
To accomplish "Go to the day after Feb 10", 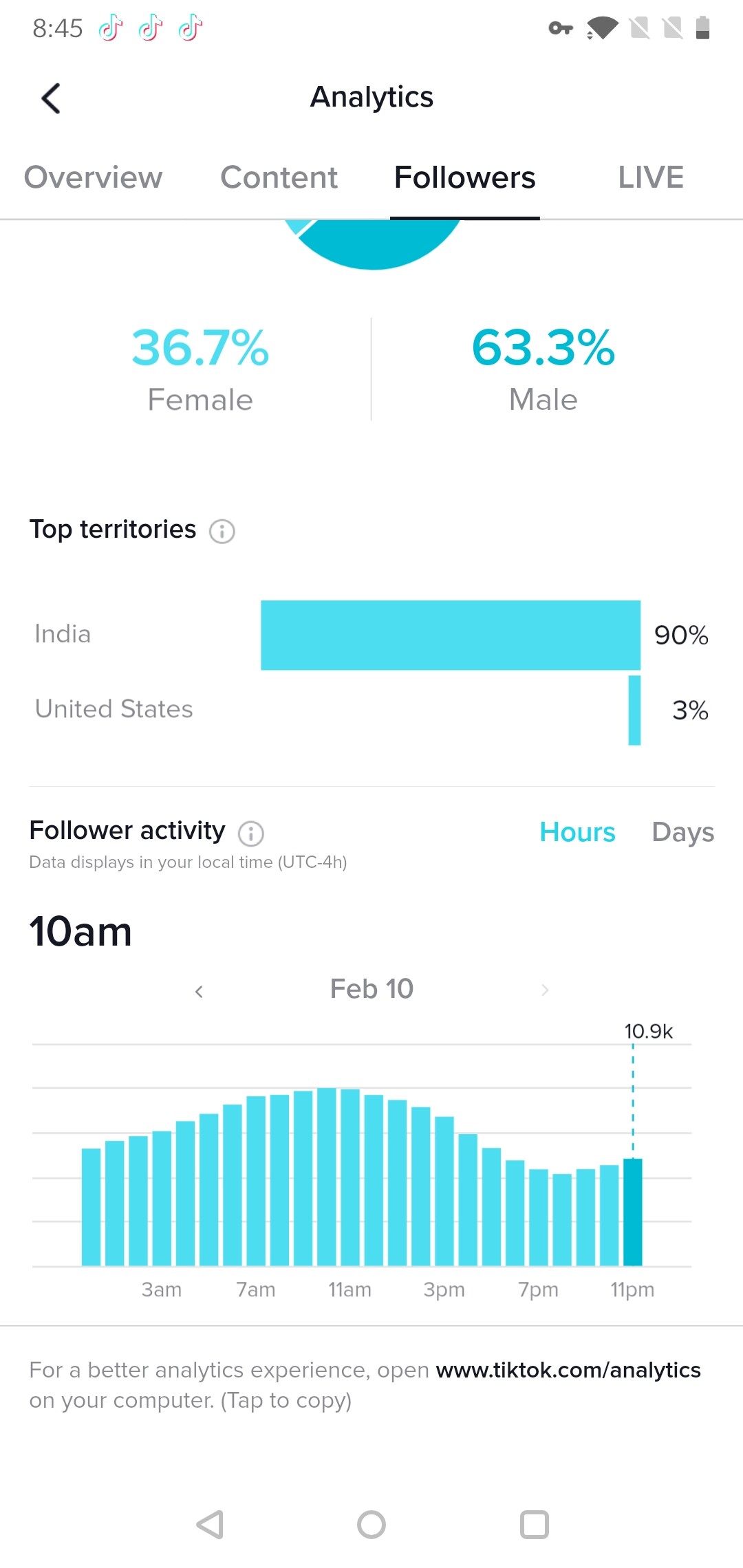I will tap(545, 990).
